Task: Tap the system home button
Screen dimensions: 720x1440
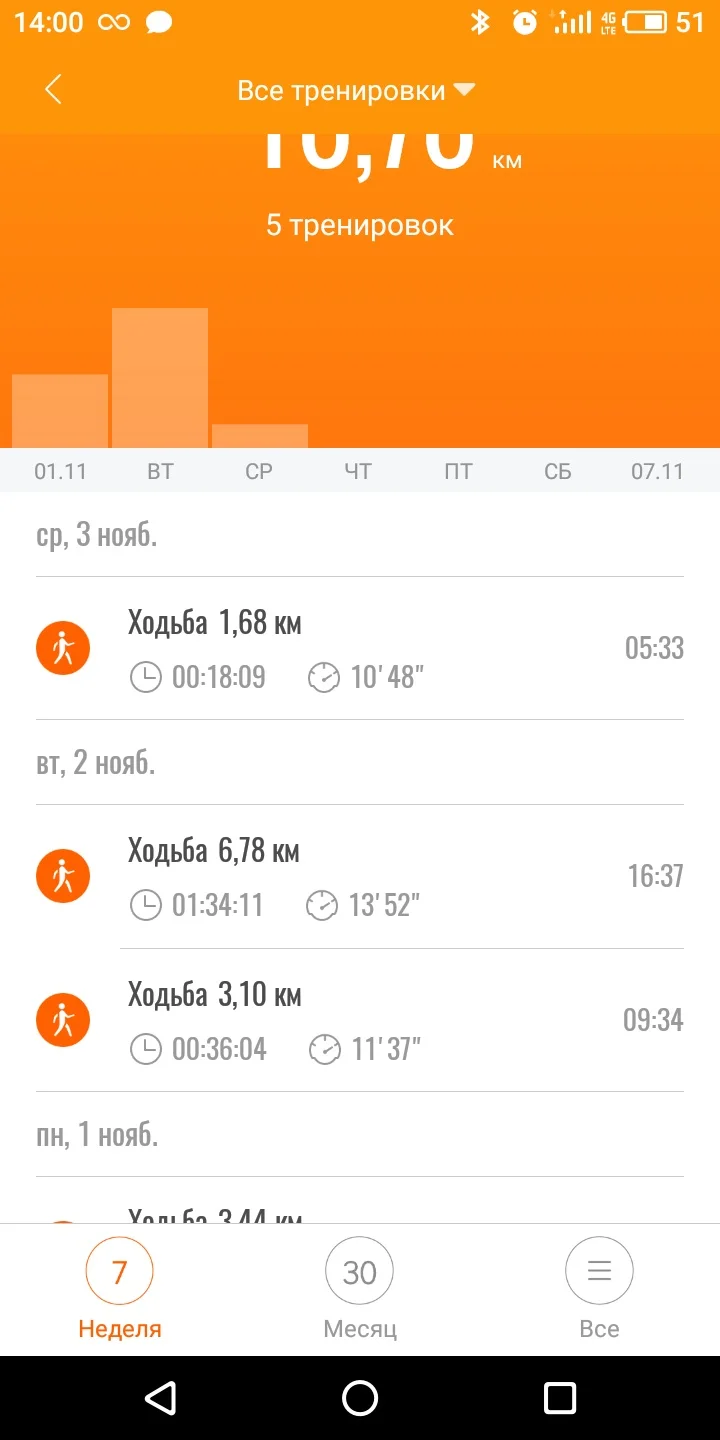Action: [360, 1398]
